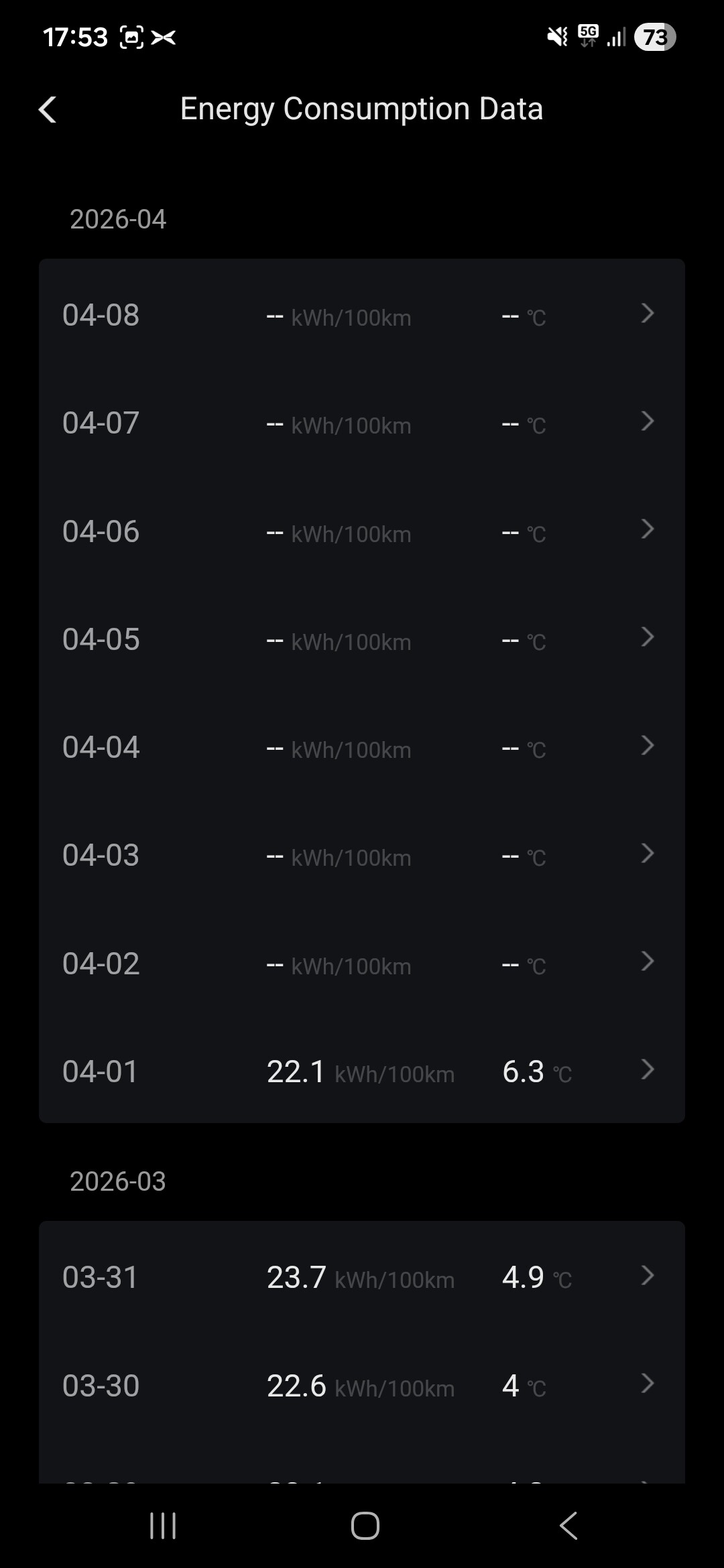The width and height of the screenshot is (724, 1568).
Task: Tap the system home button
Action: click(x=365, y=1526)
